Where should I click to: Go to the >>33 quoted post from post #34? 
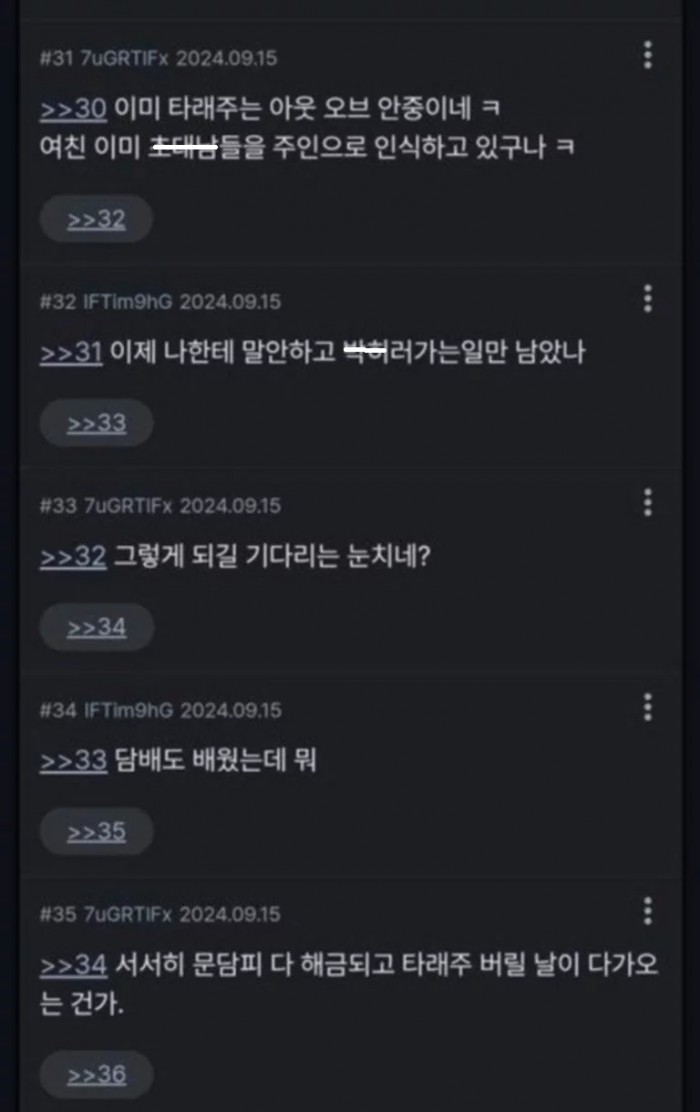pyautogui.click(x=72, y=761)
